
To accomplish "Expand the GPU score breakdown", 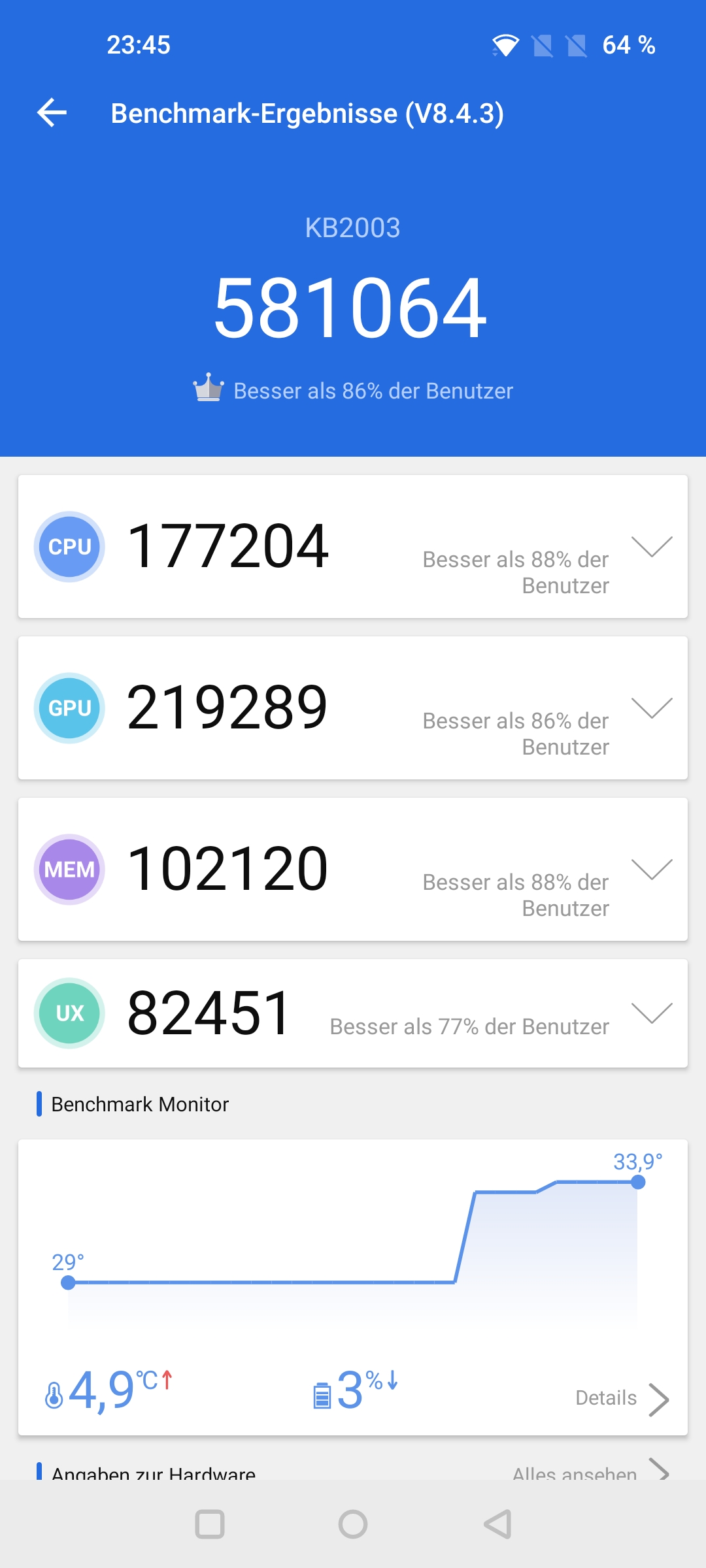I will (x=652, y=708).
